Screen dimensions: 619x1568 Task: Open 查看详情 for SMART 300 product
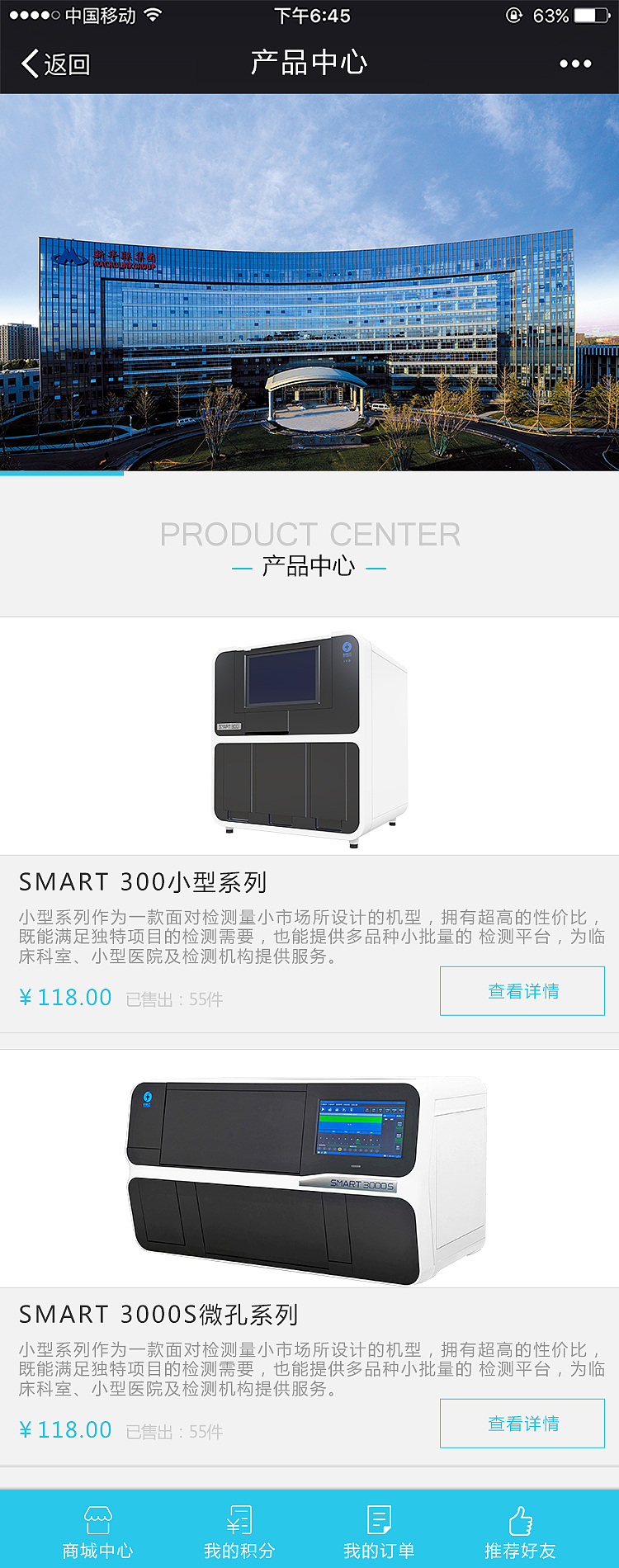[522, 991]
